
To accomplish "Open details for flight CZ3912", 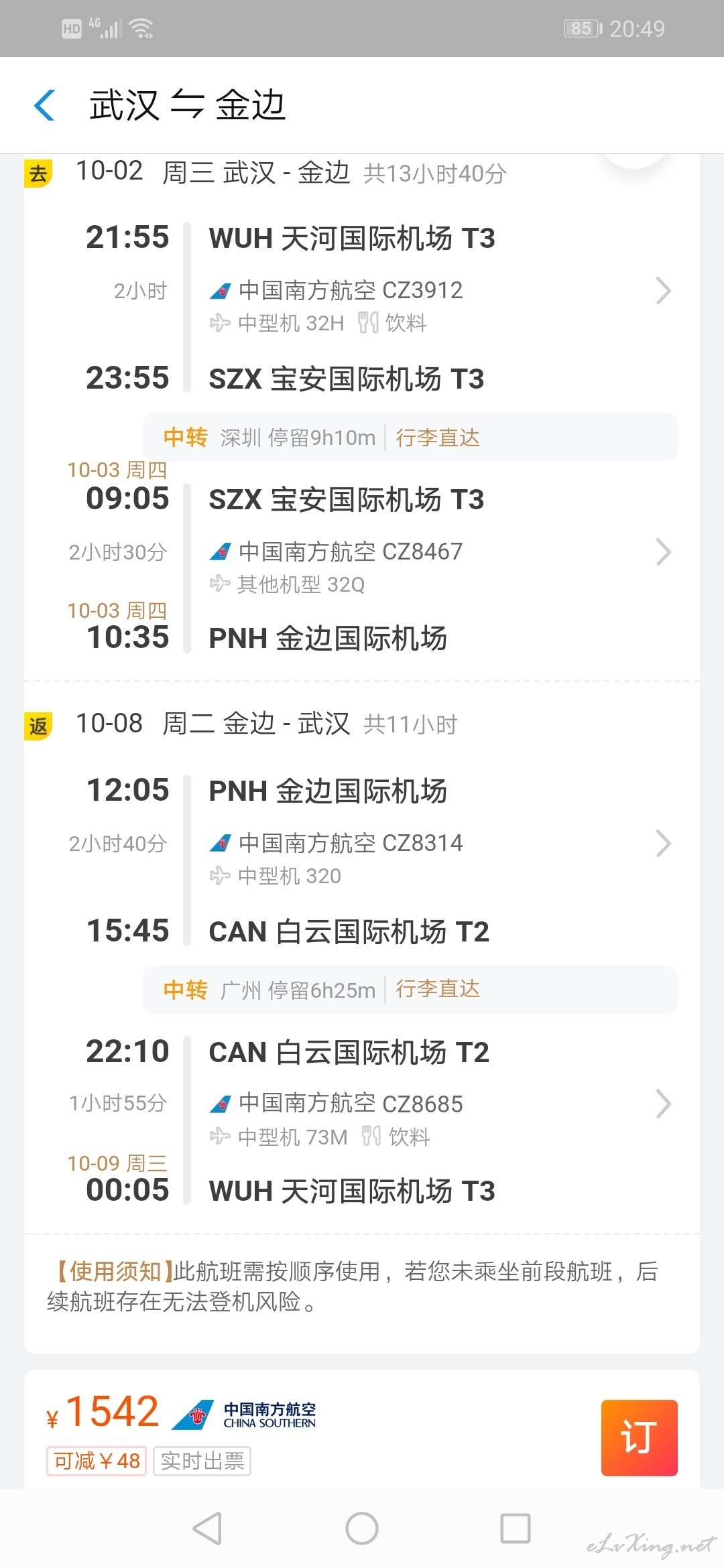I will tap(663, 291).
